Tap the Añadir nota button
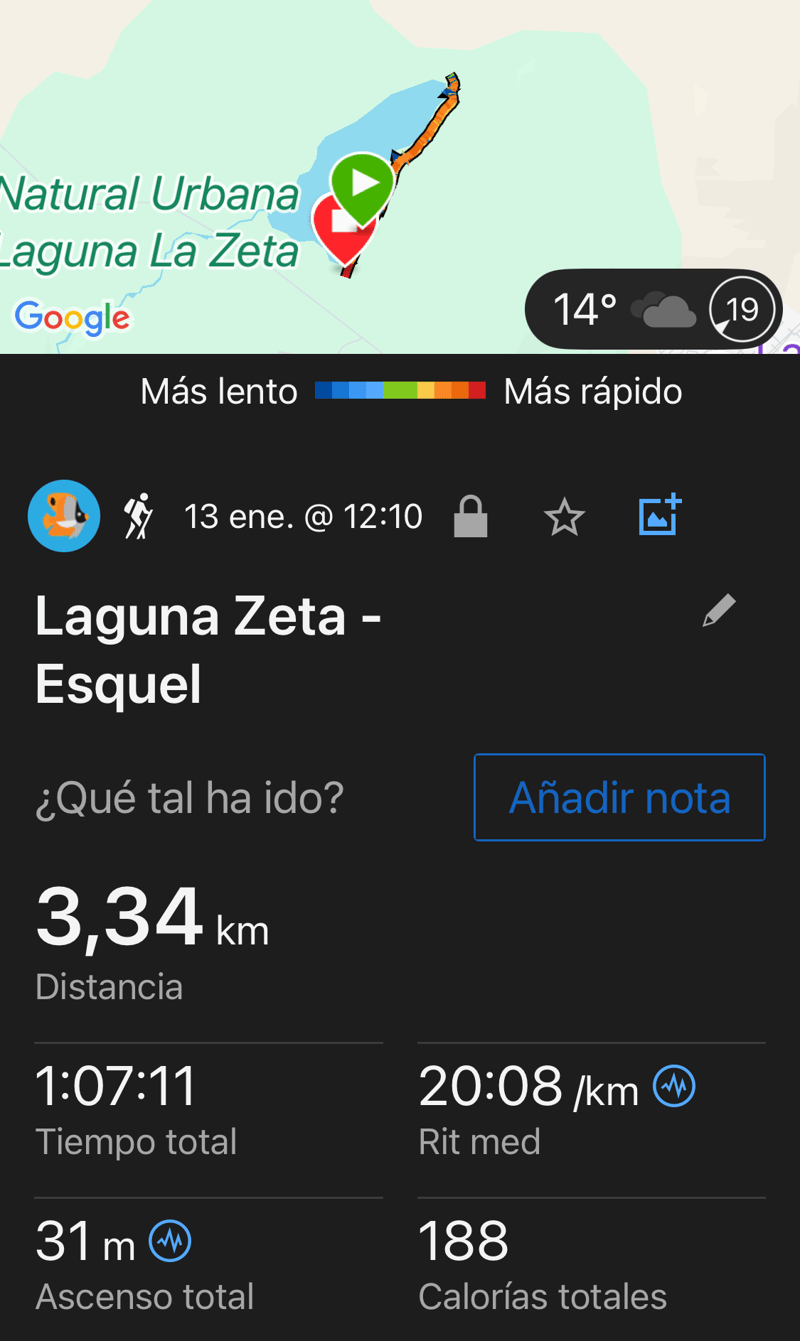Viewport: 800px width, 1341px height. click(619, 797)
